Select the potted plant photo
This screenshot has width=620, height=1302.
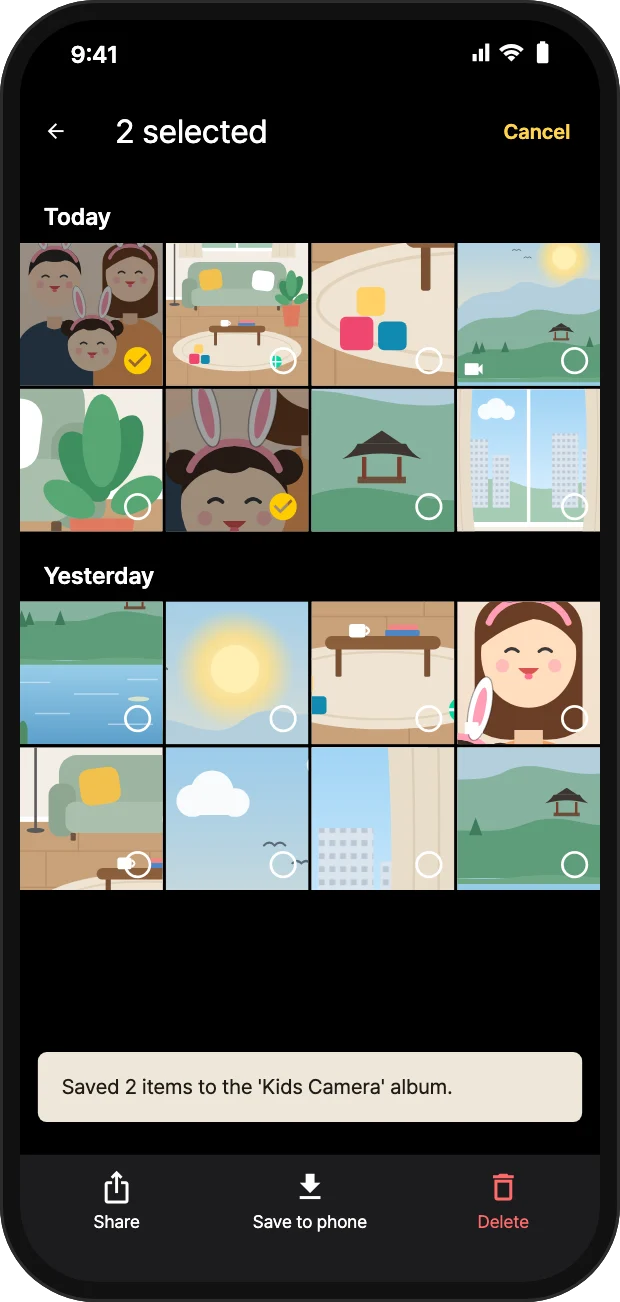click(91, 460)
